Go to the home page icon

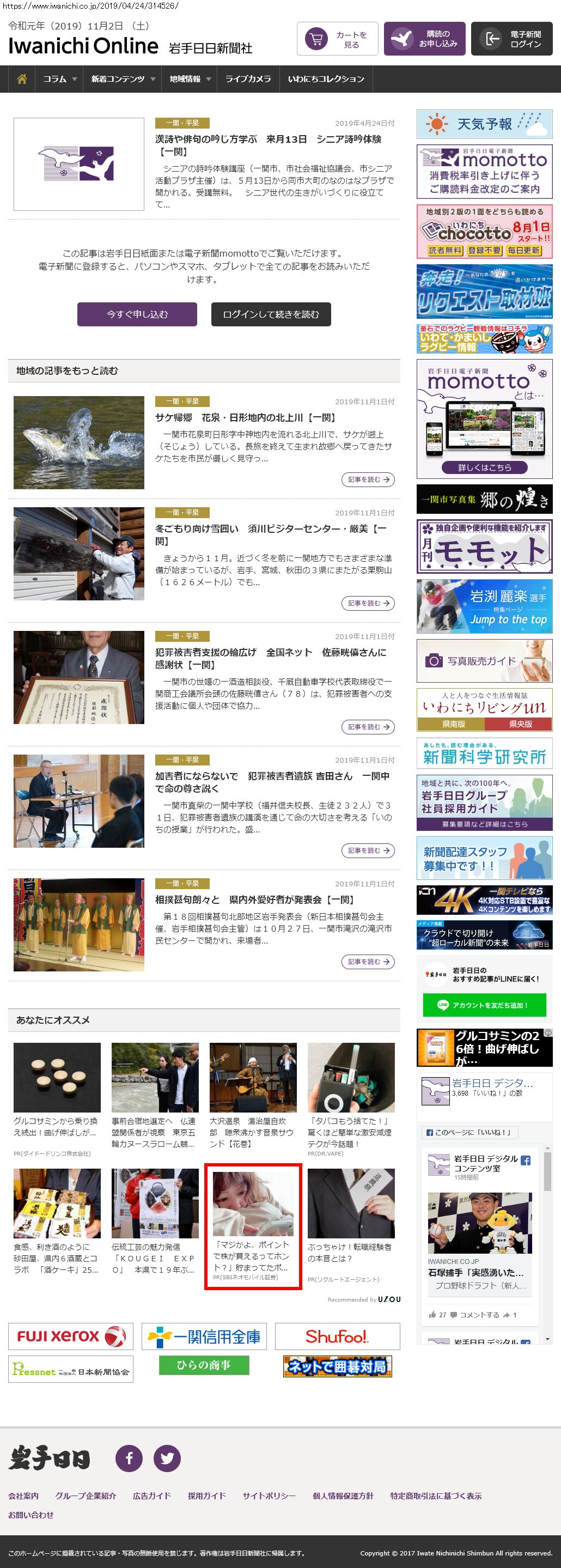(x=22, y=79)
